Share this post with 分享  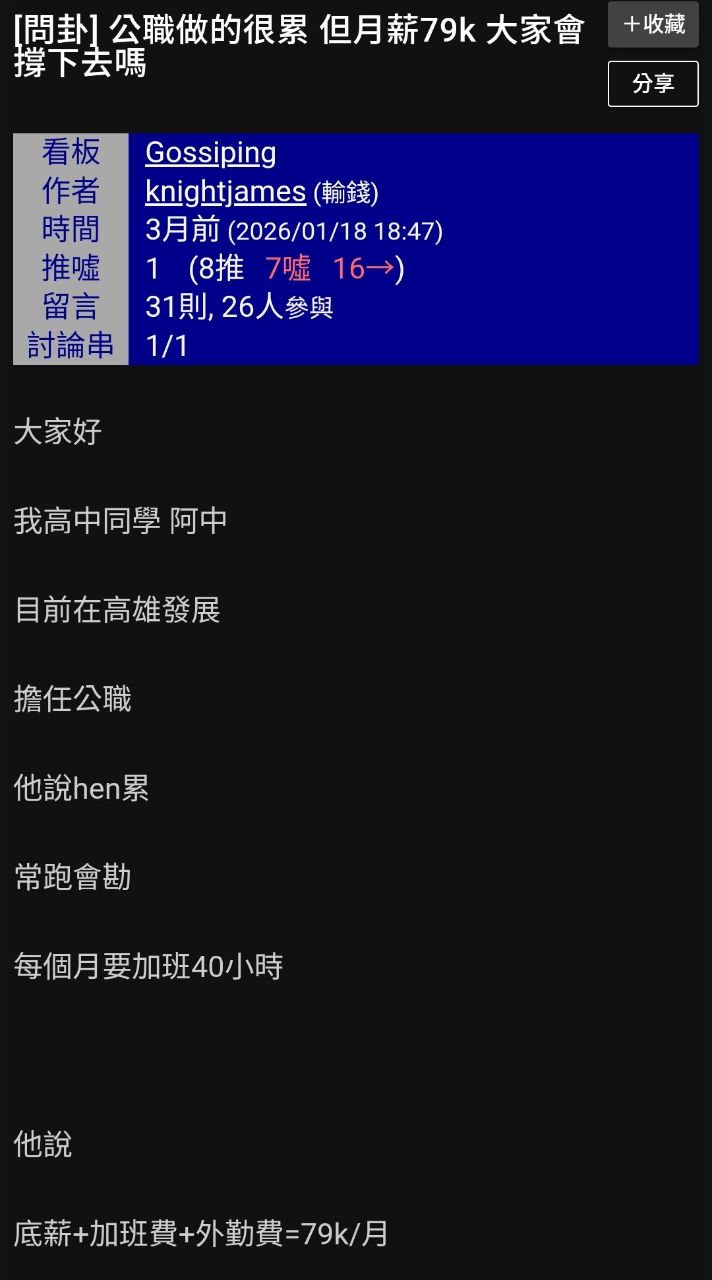[x=653, y=84]
